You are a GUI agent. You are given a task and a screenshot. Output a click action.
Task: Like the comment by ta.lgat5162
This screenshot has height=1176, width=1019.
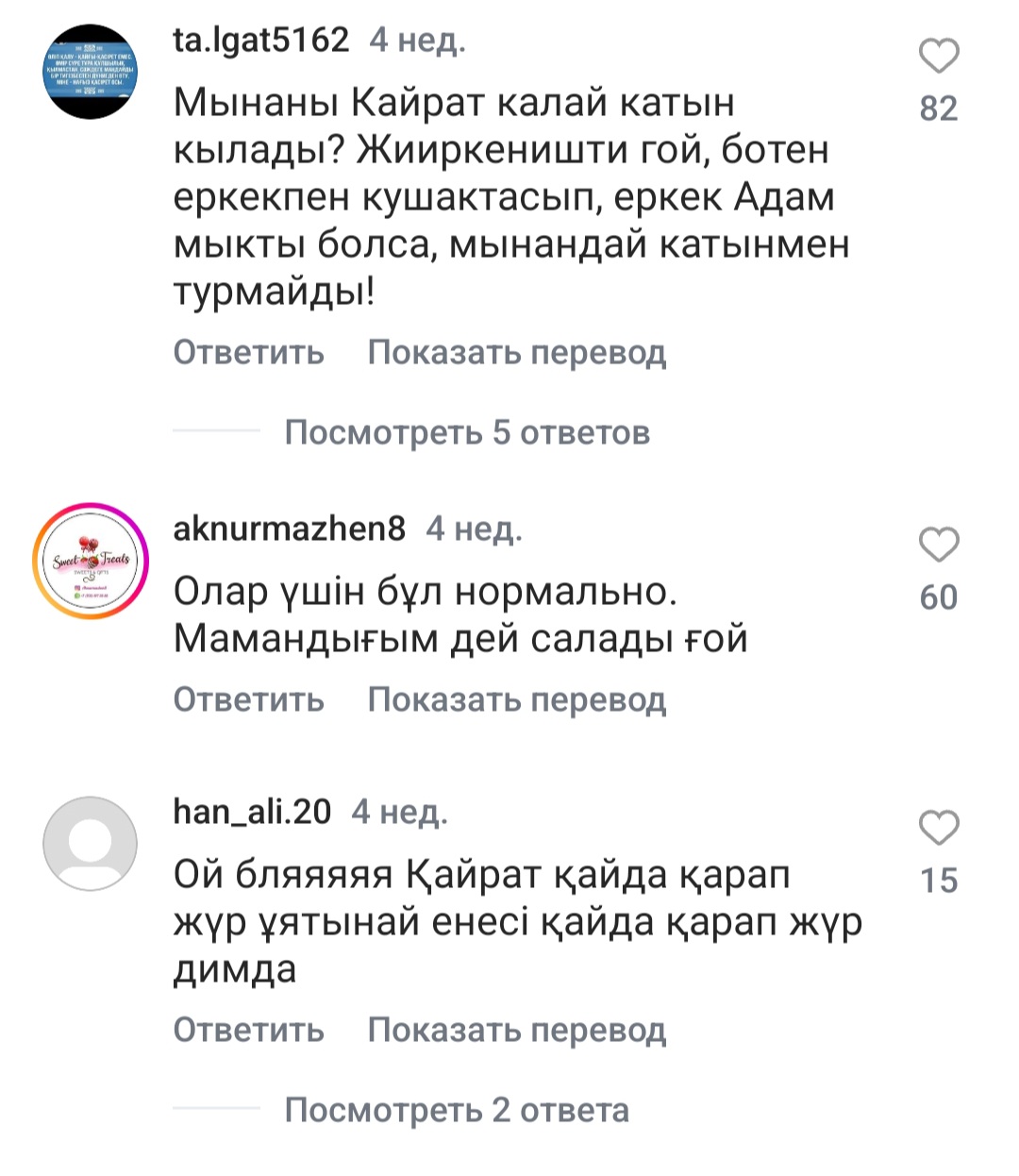(939, 57)
